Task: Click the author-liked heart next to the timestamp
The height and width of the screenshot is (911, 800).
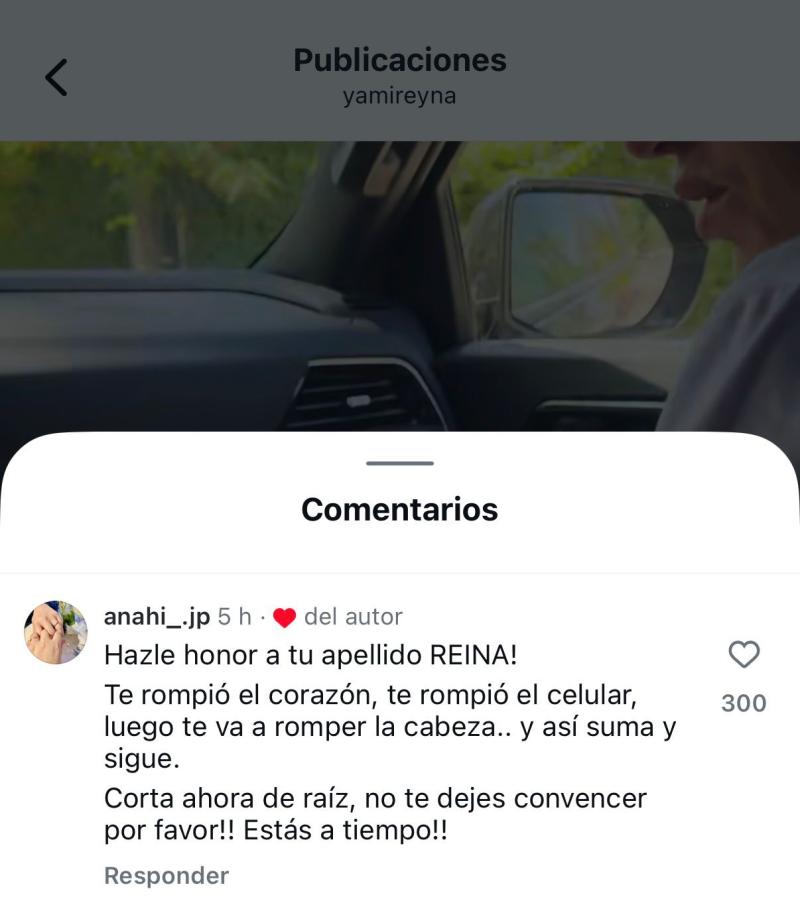Action: 287,616
